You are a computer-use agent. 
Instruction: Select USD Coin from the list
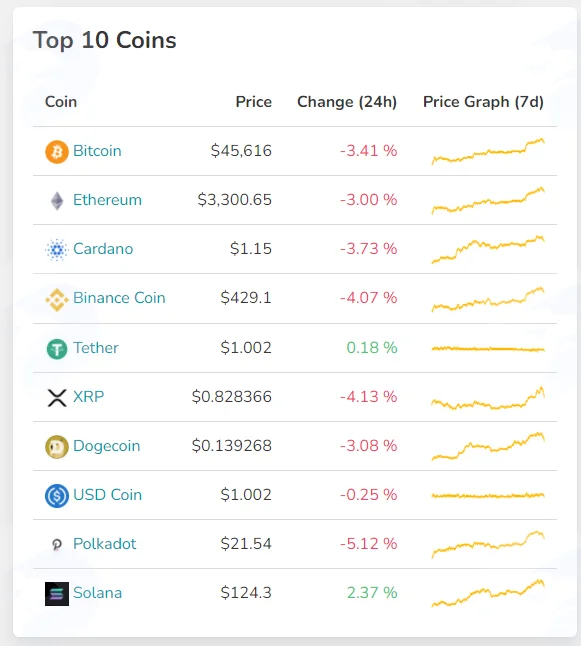107,495
